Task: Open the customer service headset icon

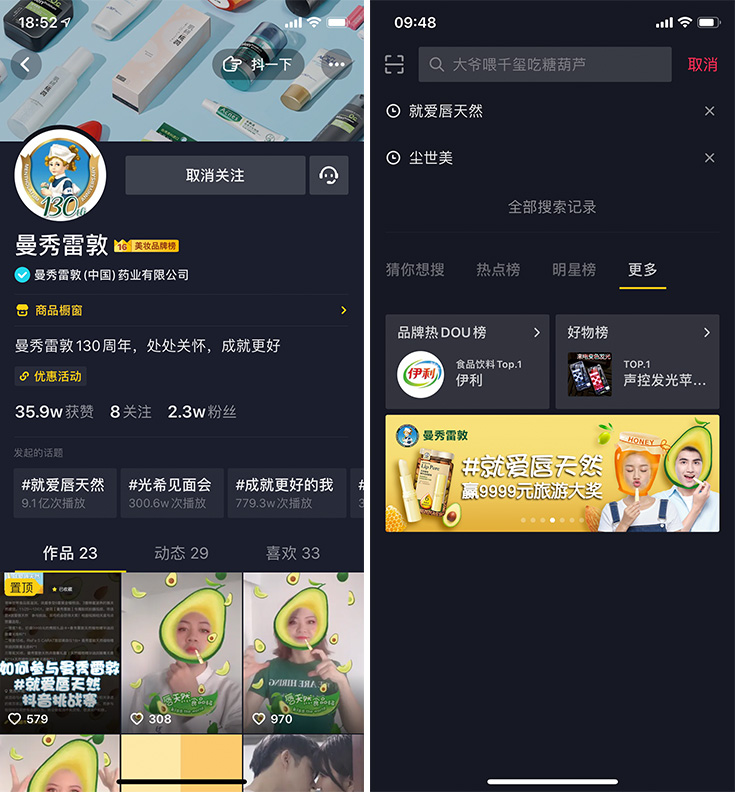Action: 329,175
